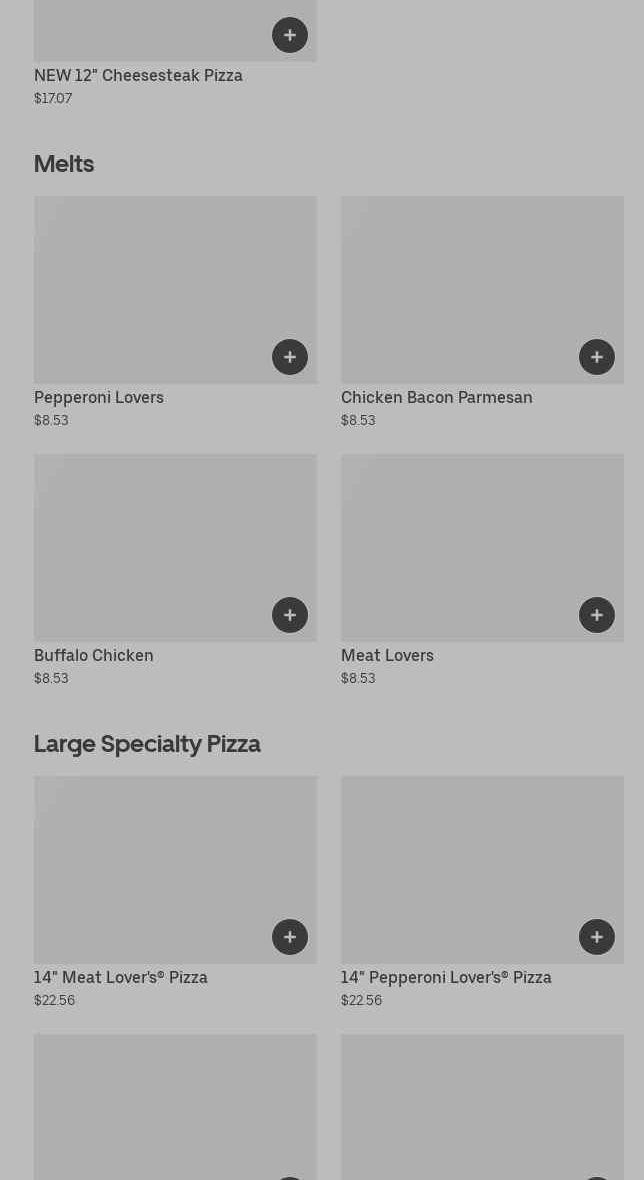Add NEW 12" Cheesesteak Pizza to cart

pos(290,35)
